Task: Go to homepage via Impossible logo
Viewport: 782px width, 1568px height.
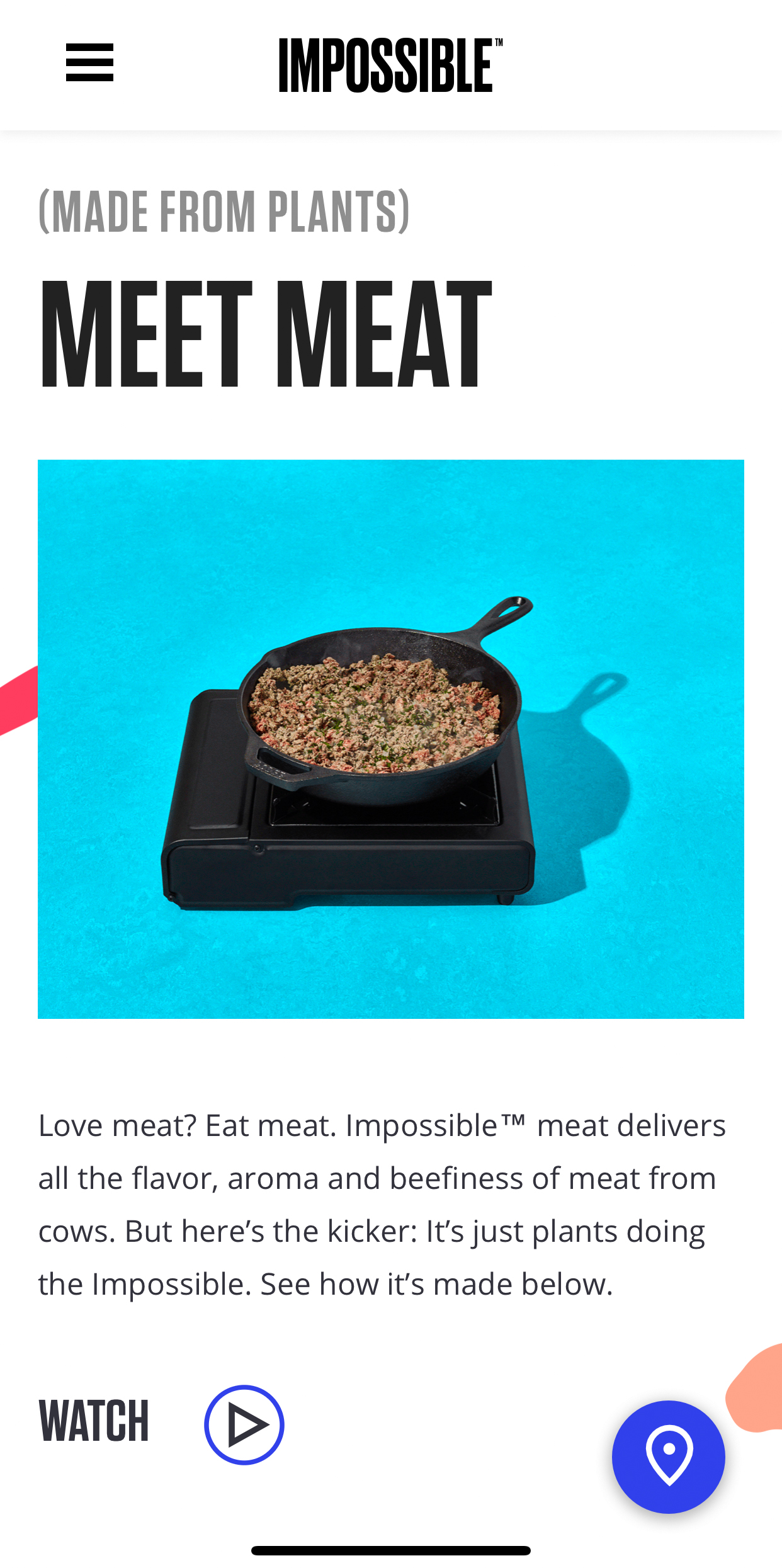Action: pos(390,65)
